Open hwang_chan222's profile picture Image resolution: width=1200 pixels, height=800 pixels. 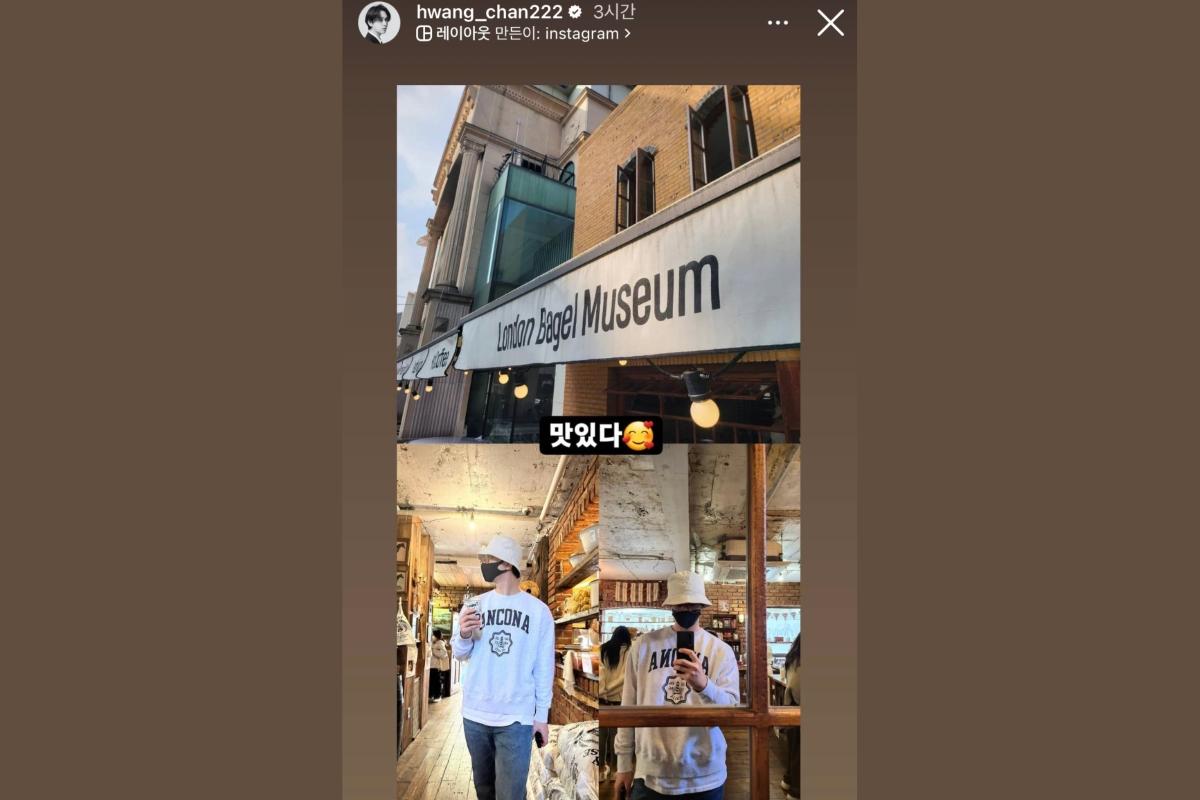379,23
